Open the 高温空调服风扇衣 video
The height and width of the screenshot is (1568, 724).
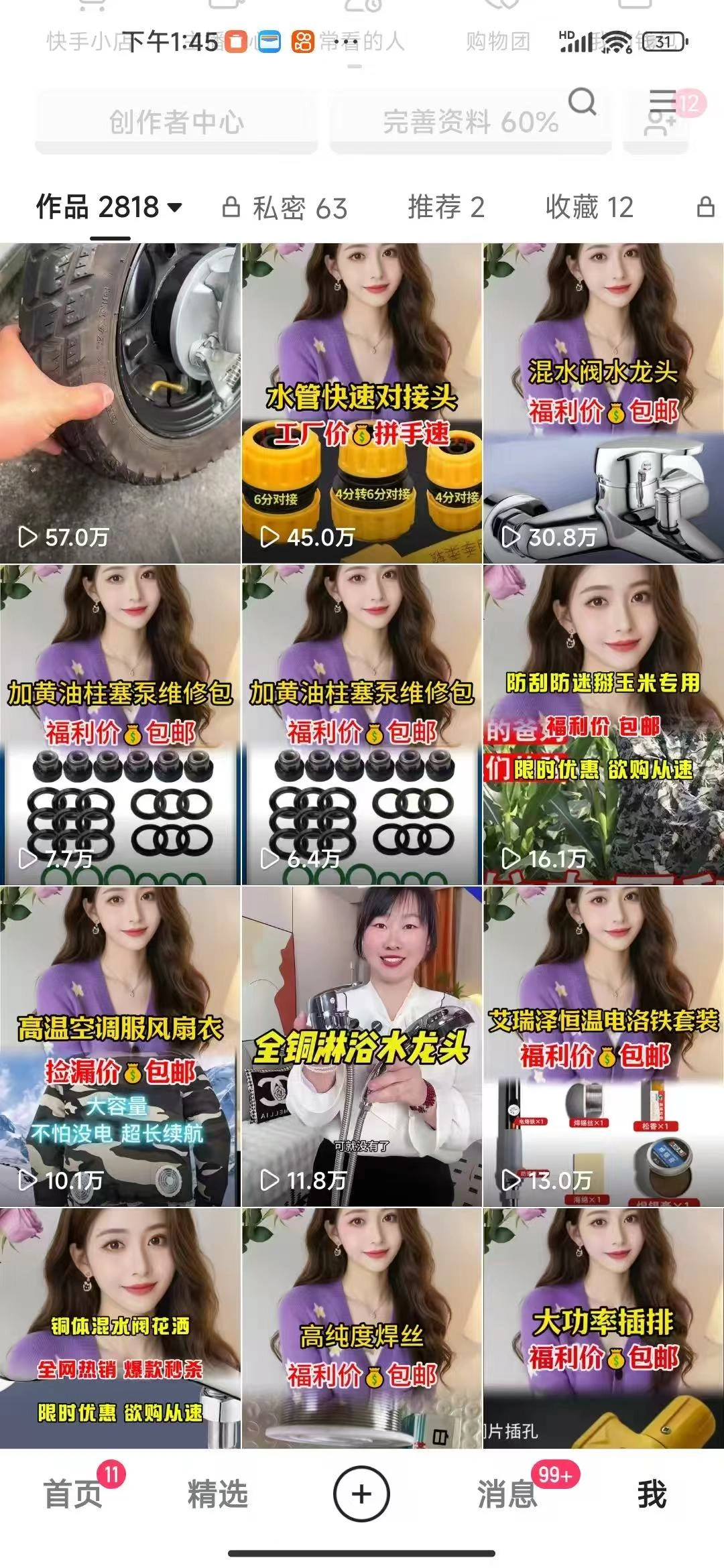[120, 1046]
